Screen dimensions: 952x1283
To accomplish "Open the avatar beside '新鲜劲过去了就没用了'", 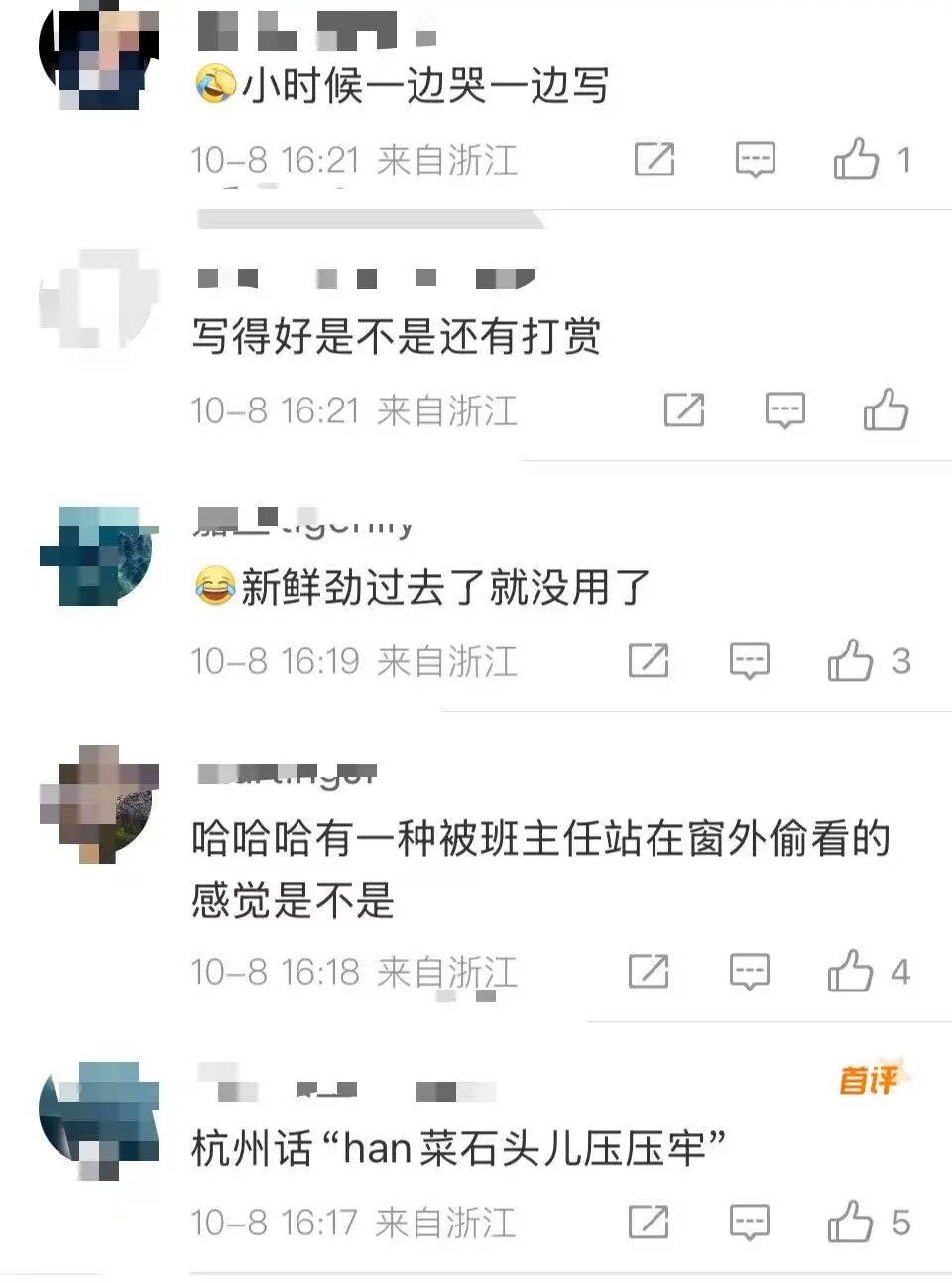I will point(98,556).
